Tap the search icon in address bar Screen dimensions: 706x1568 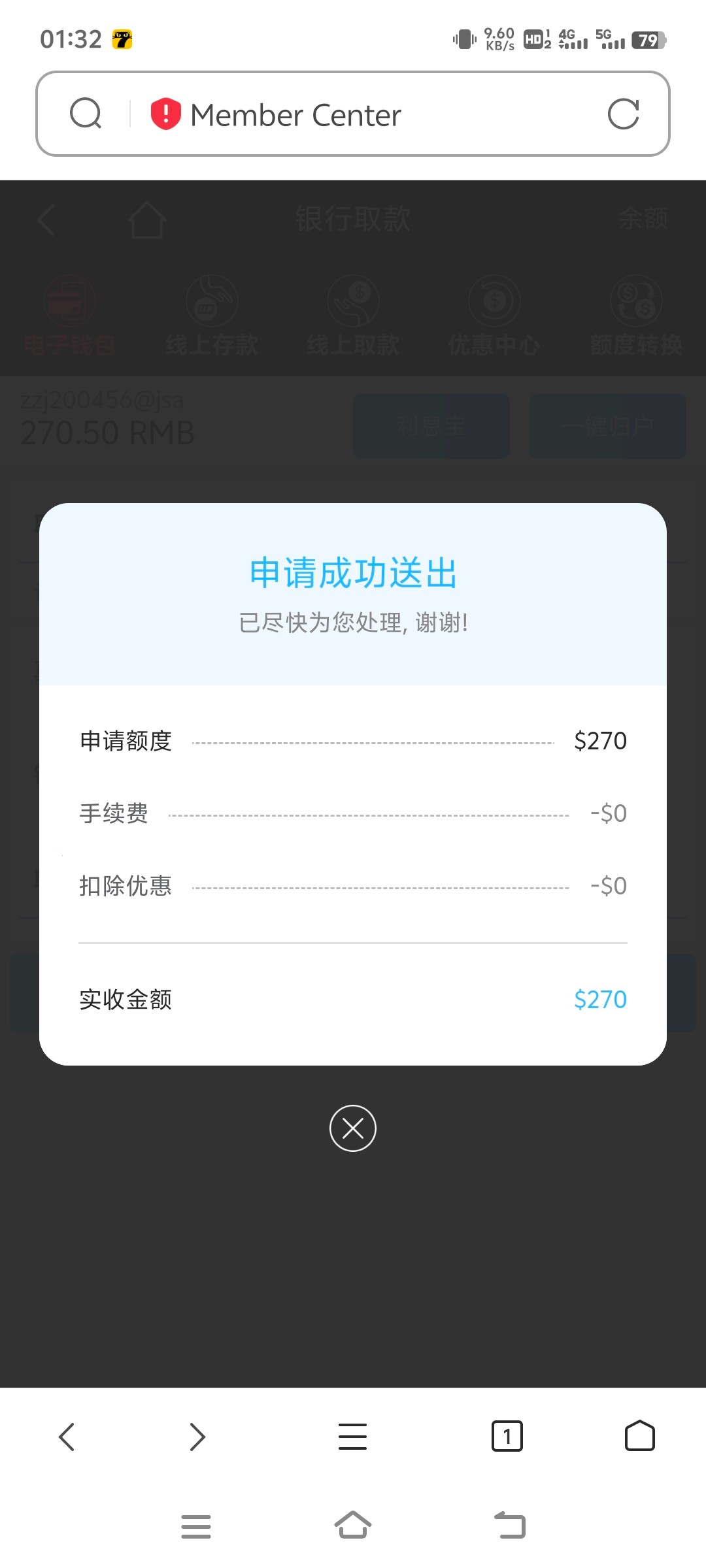86,114
